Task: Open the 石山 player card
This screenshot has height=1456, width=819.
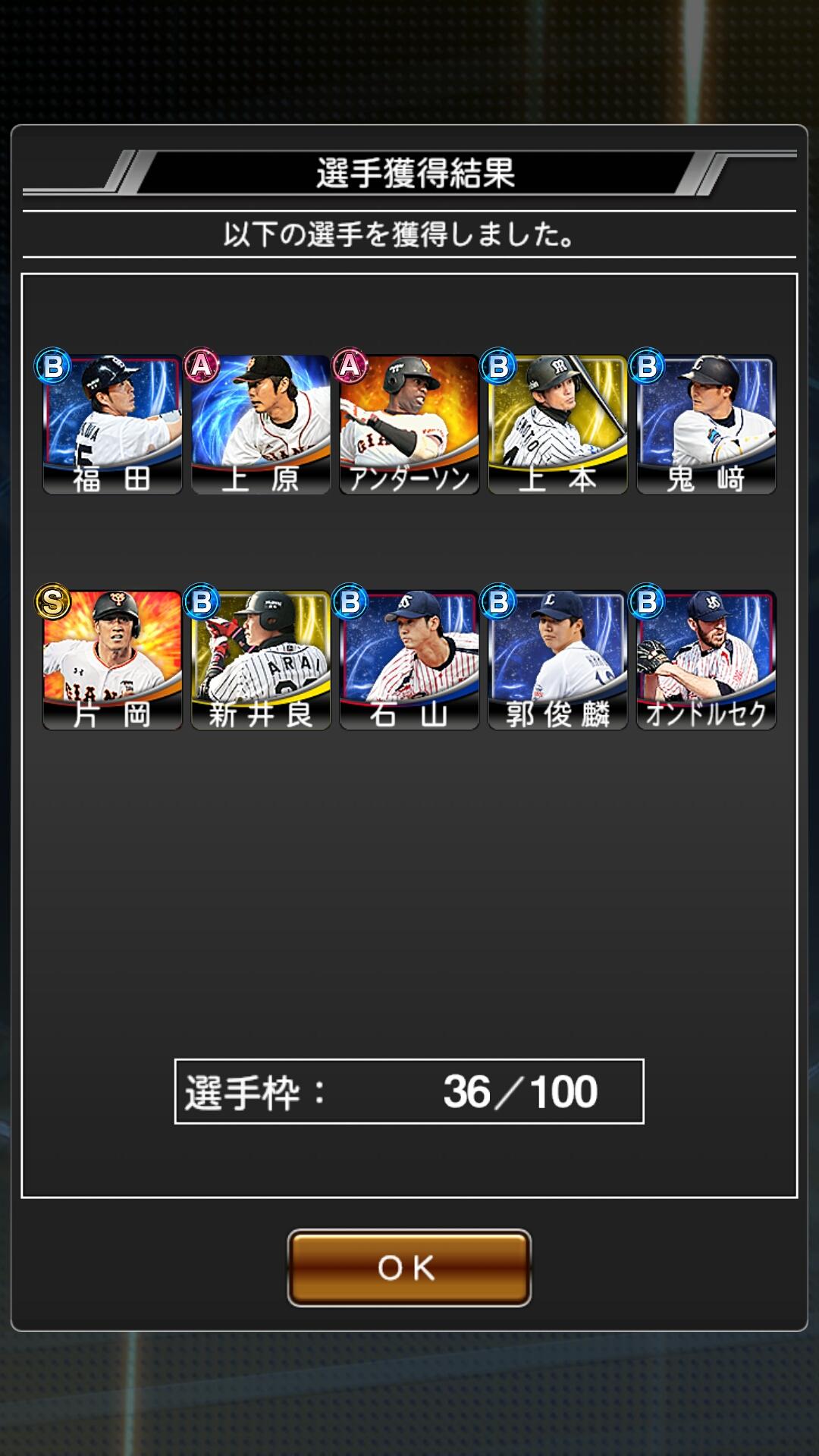Action: tap(409, 659)
